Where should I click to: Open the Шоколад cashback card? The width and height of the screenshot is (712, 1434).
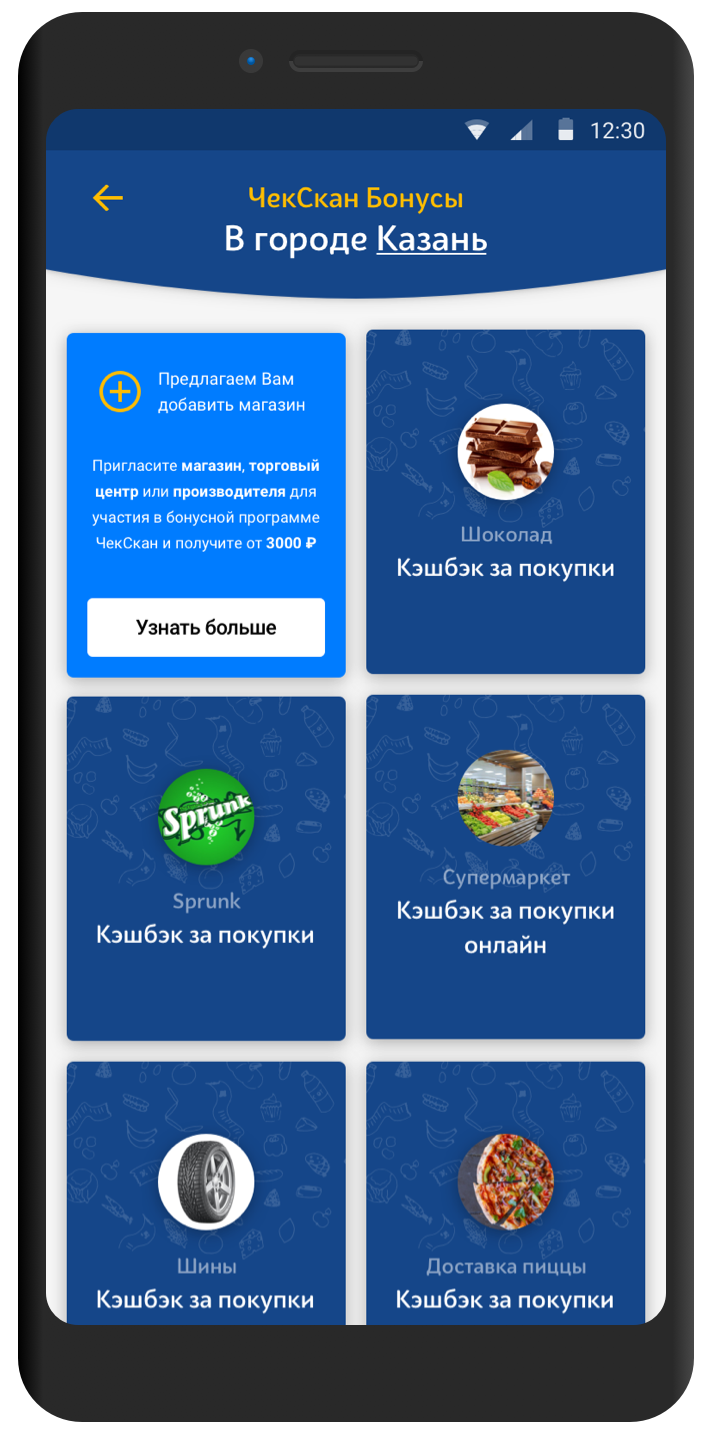tap(505, 502)
